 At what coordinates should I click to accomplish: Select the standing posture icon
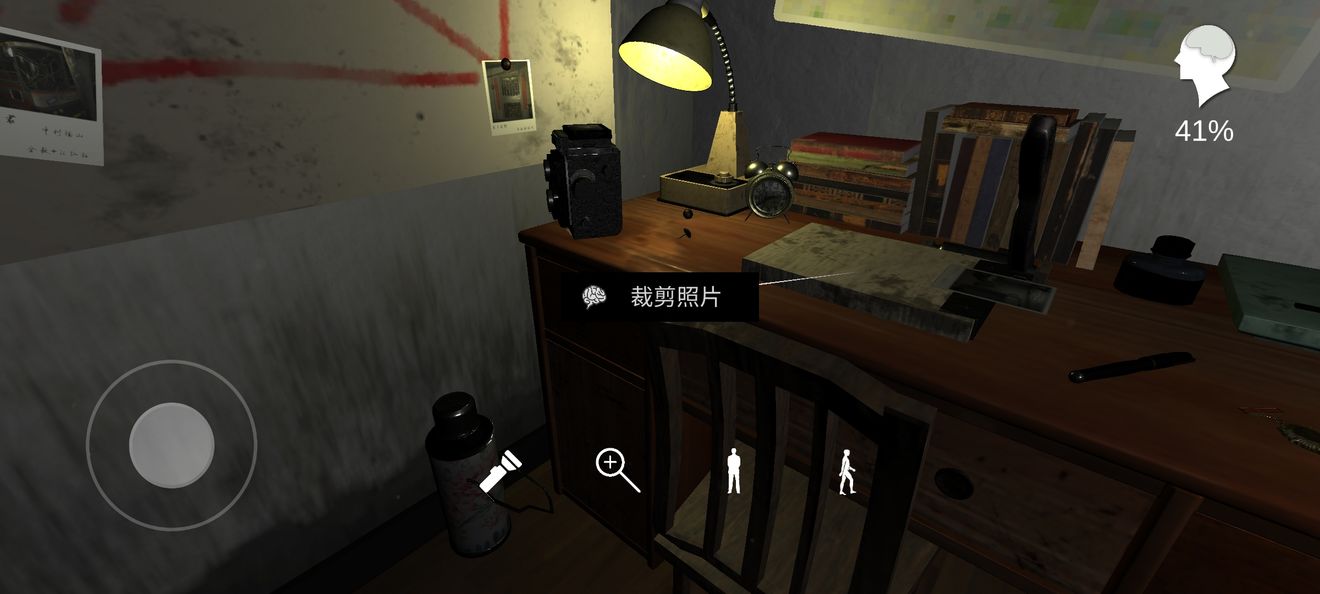[x=734, y=470]
